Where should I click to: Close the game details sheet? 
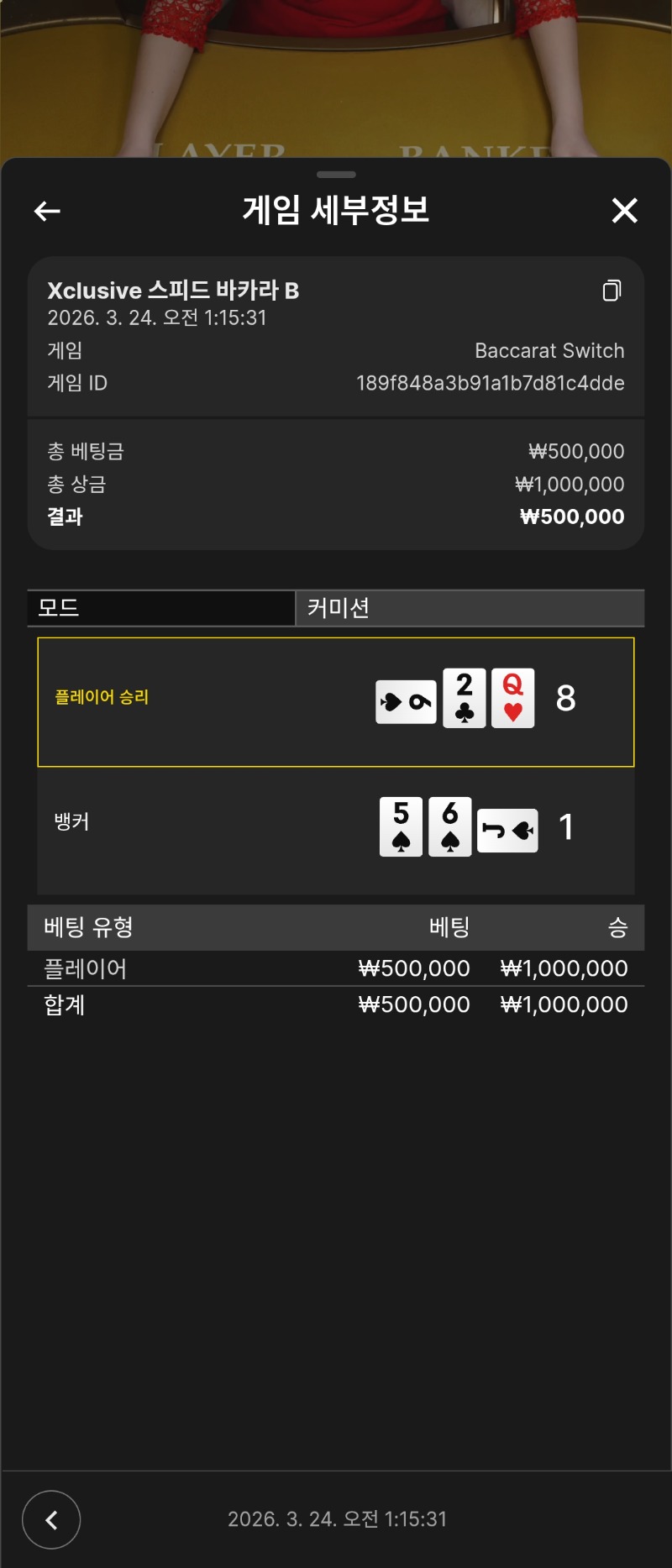pyautogui.click(x=624, y=210)
